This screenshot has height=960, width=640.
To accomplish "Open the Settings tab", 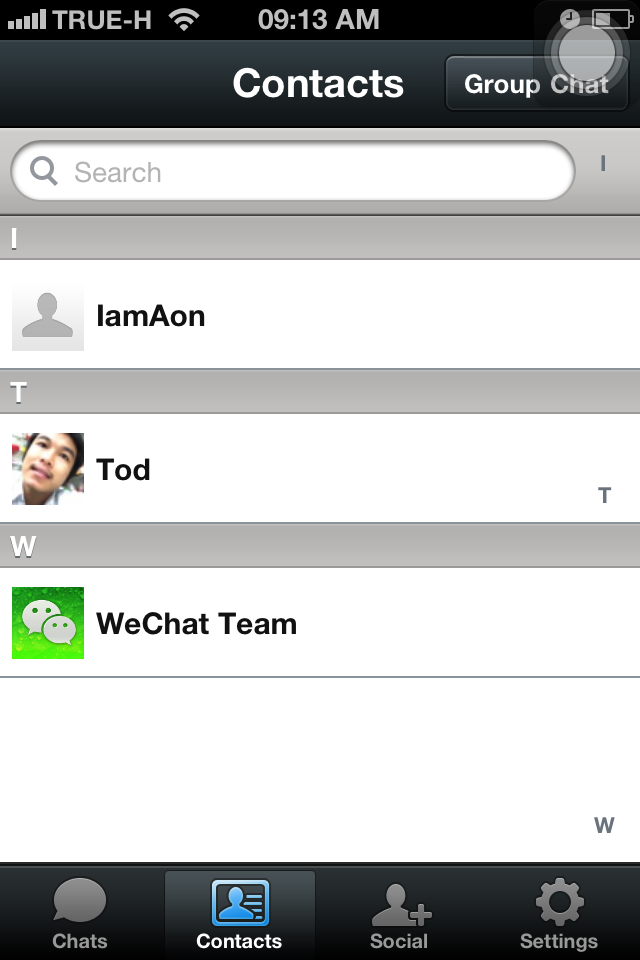I will coord(559,914).
